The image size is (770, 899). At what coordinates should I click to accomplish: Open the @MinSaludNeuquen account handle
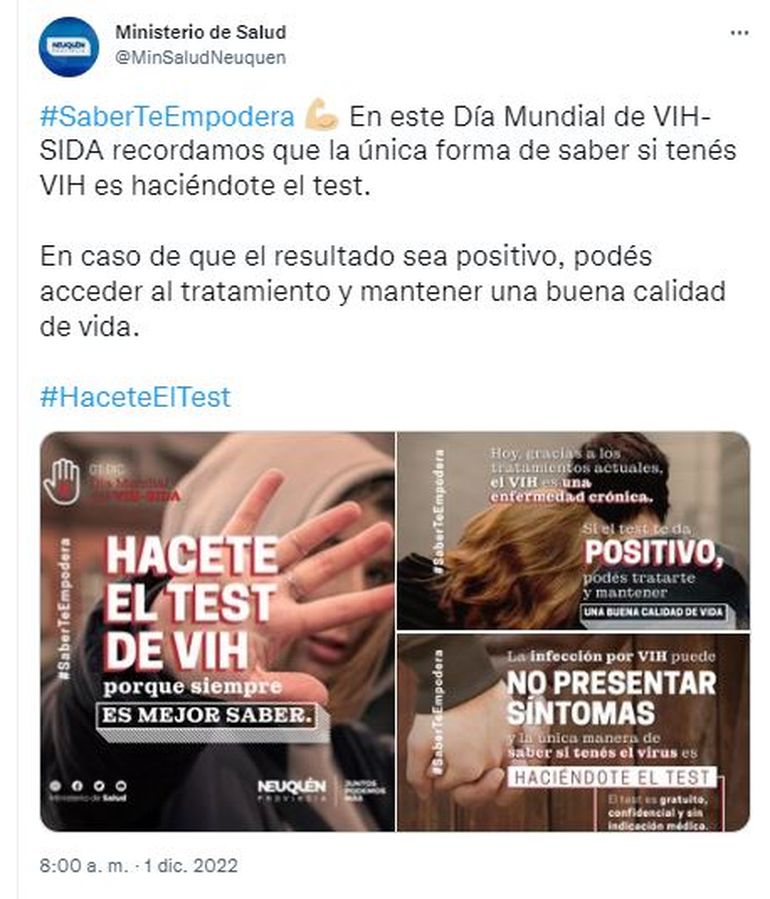click(201, 58)
